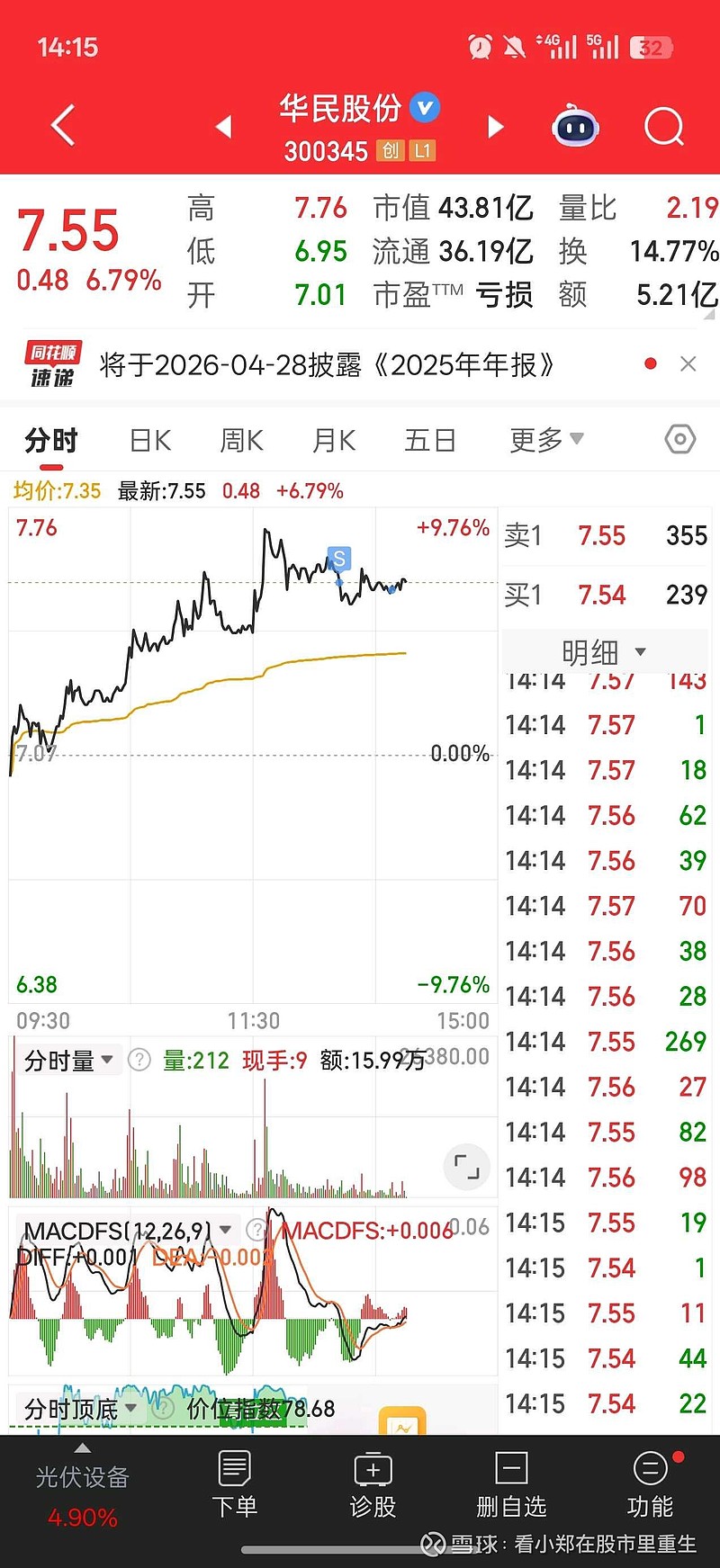Dismiss the announcement with the × button

point(688,363)
